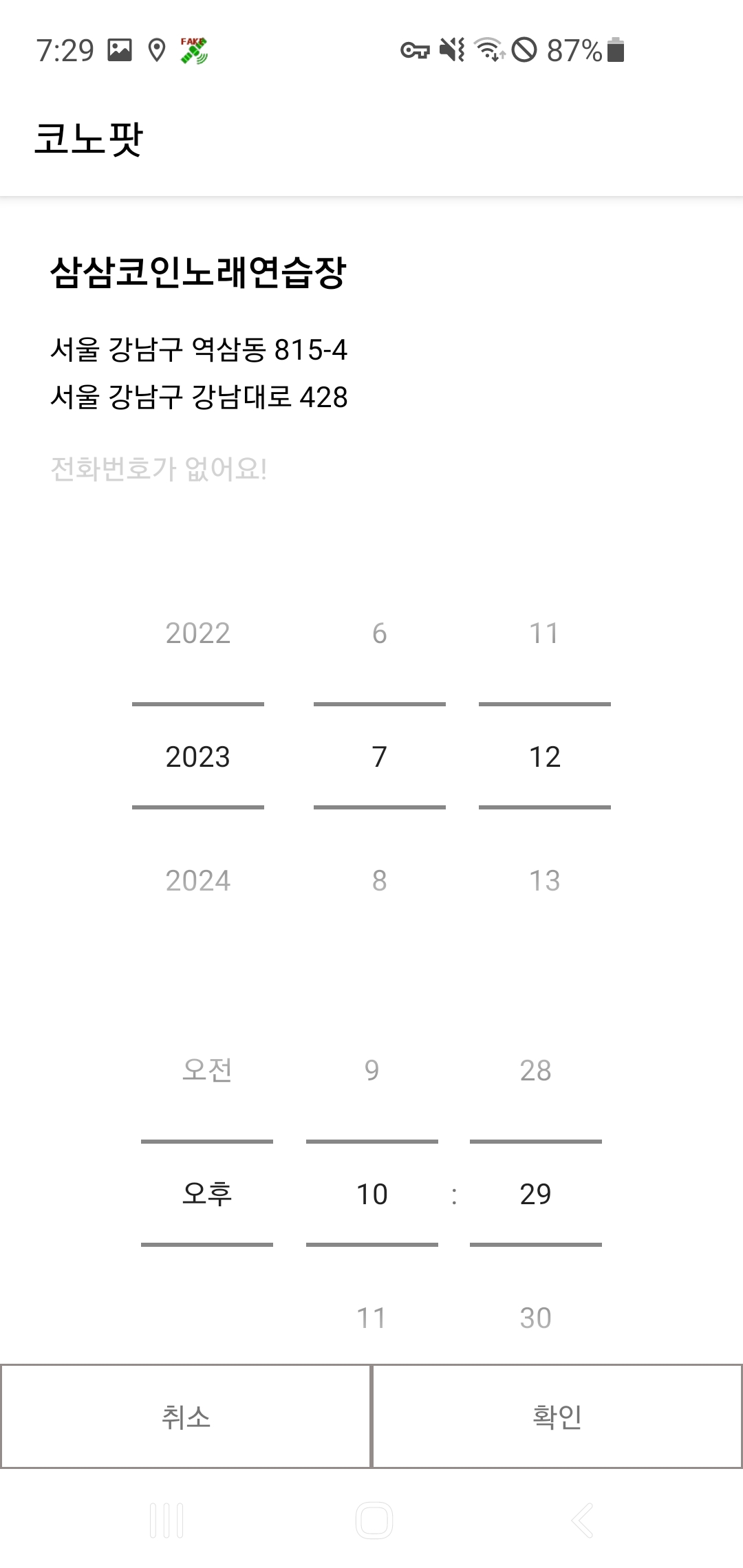This screenshot has height=1568, width=743.
Task: Choose day 13 in the date picker
Action: tap(544, 880)
